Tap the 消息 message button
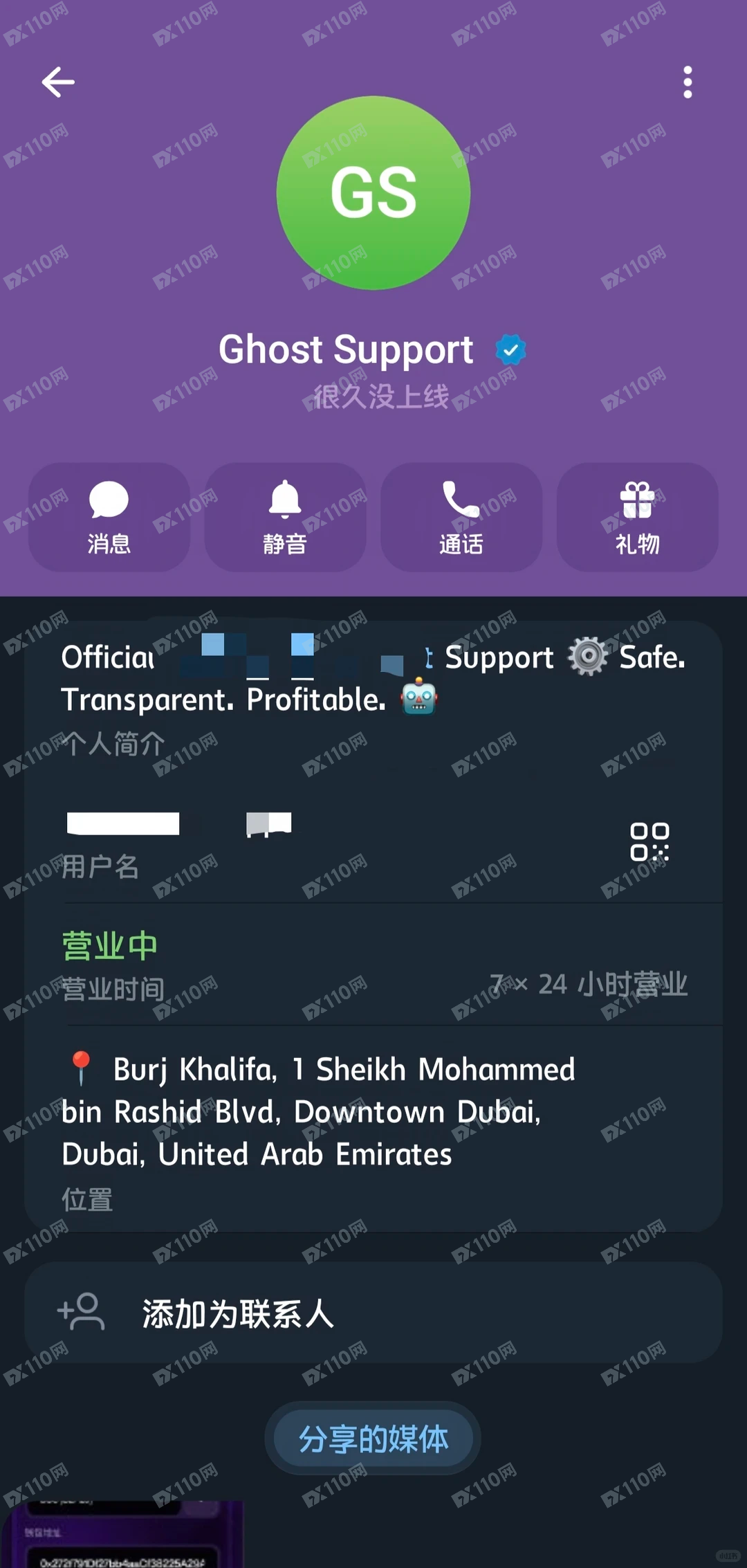Screen dimensions: 747x1568 tap(109, 518)
